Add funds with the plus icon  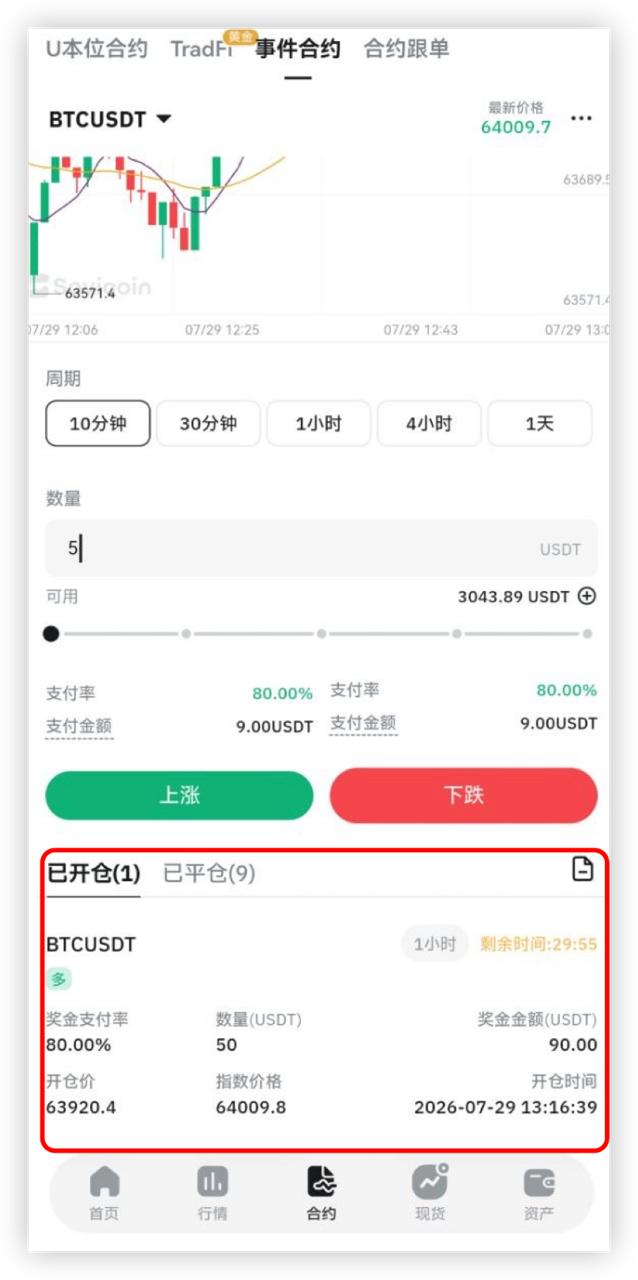(587, 596)
